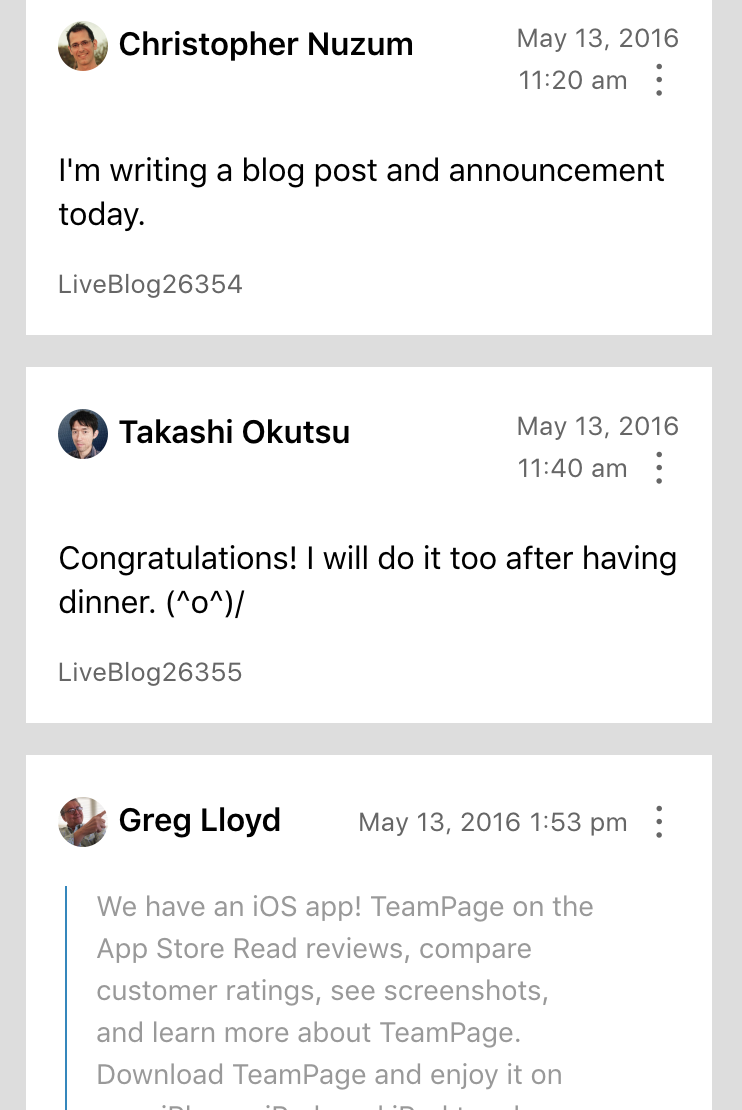This screenshot has height=1110, width=742.
Task: Tap Christopher Nuzum's profile avatar
Action: pyautogui.click(x=83, y=44)
